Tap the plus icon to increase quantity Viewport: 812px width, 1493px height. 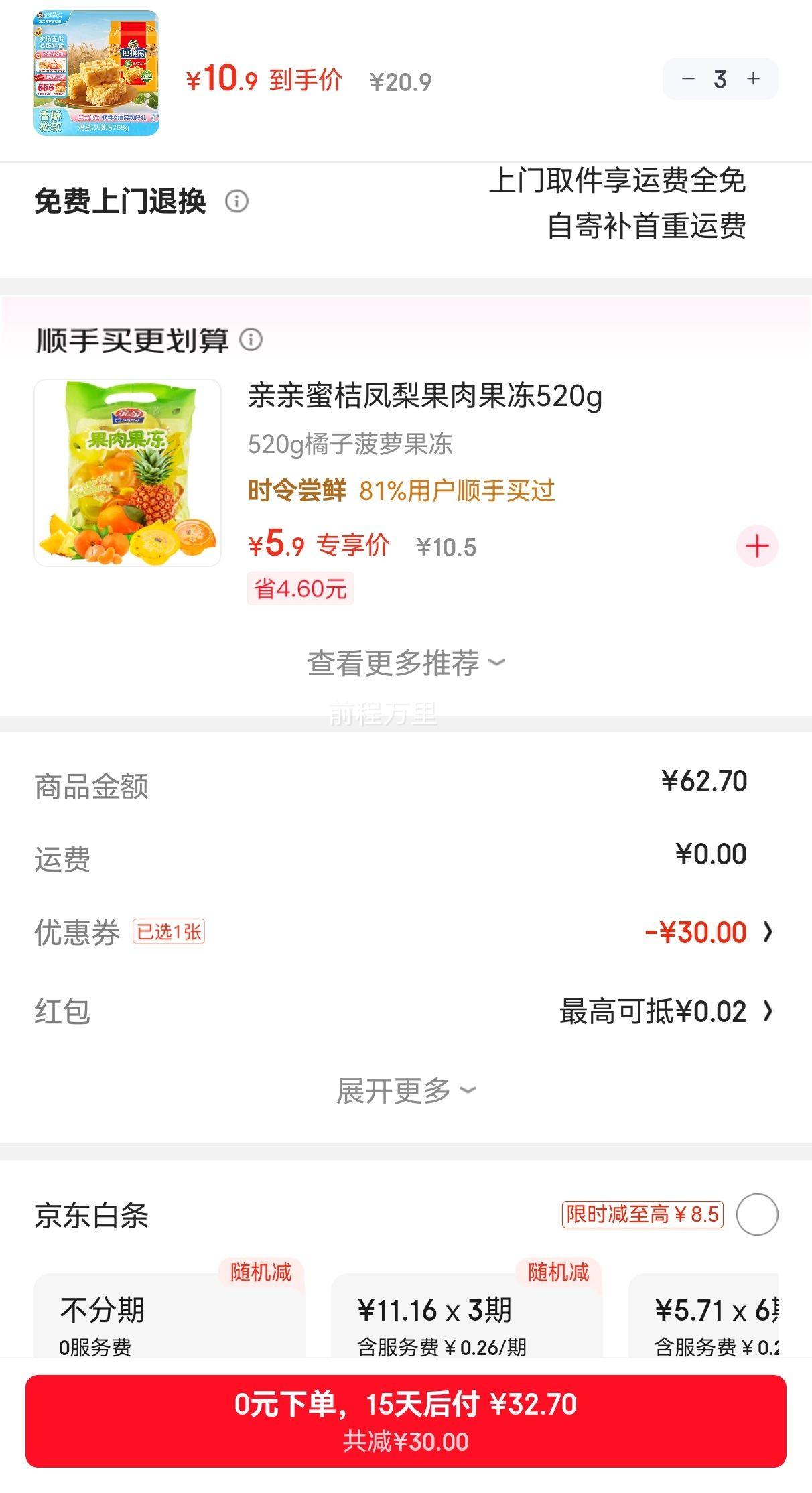tap(754, 79)
